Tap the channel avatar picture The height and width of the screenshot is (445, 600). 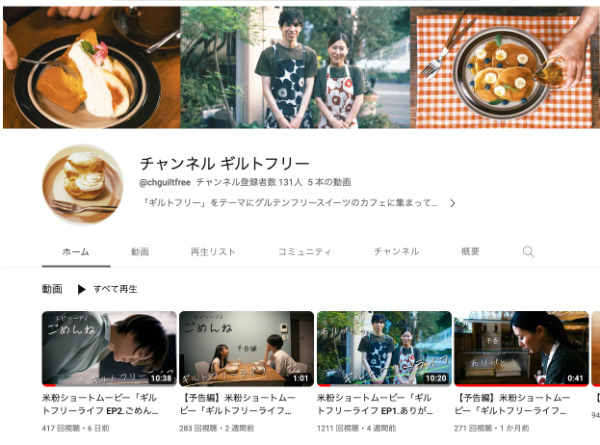click(x=83, y=186)
